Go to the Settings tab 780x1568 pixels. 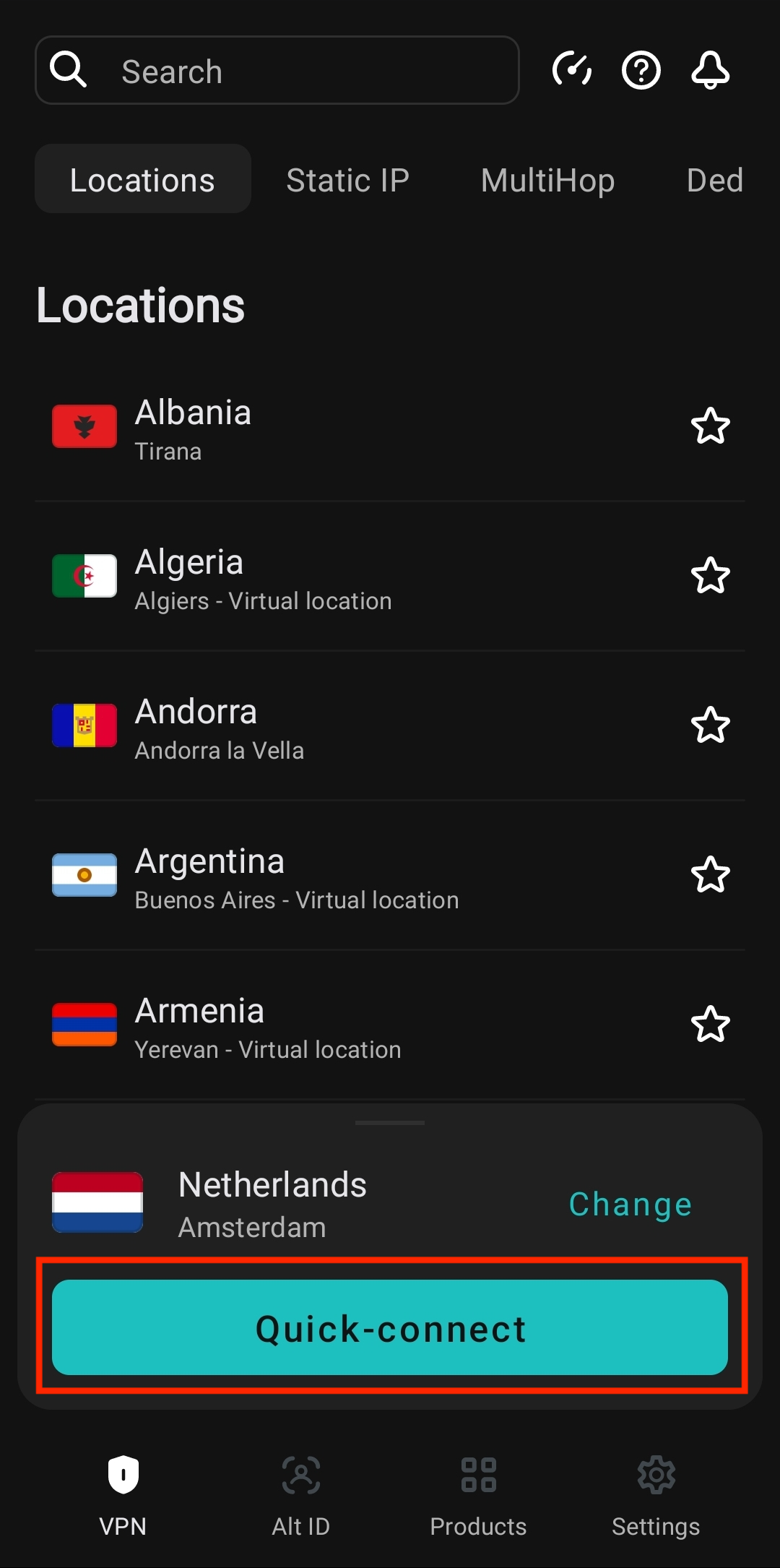[x=656, y=1496]
